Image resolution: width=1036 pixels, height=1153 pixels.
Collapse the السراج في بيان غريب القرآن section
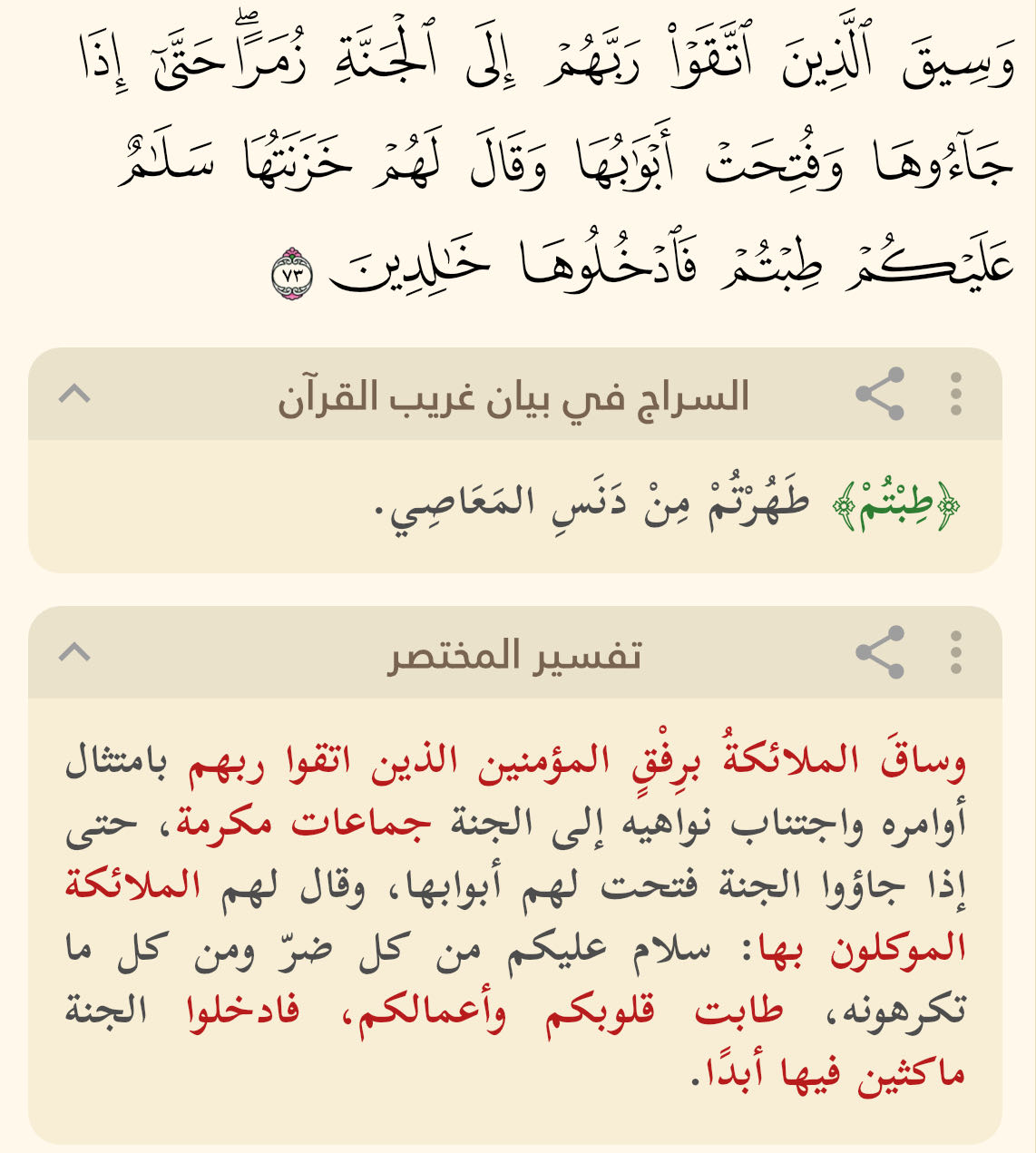tap(74, 394)
